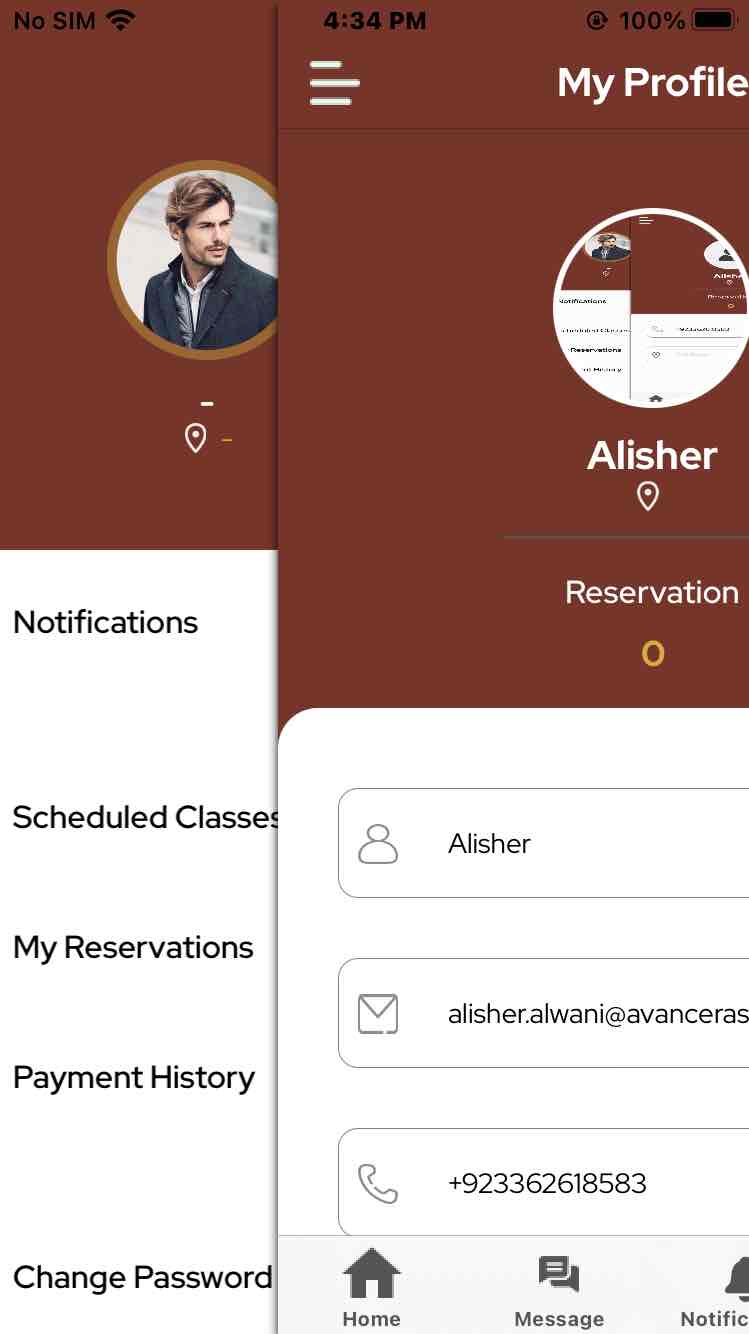Switch to the Home tab

[371, 1289]
